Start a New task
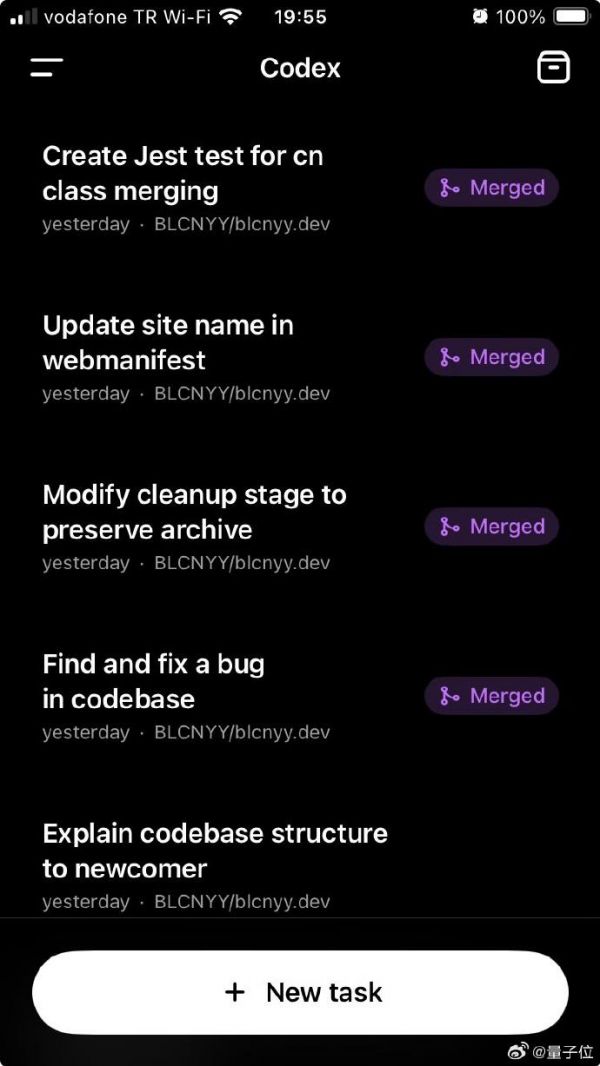 pos(300,992)
